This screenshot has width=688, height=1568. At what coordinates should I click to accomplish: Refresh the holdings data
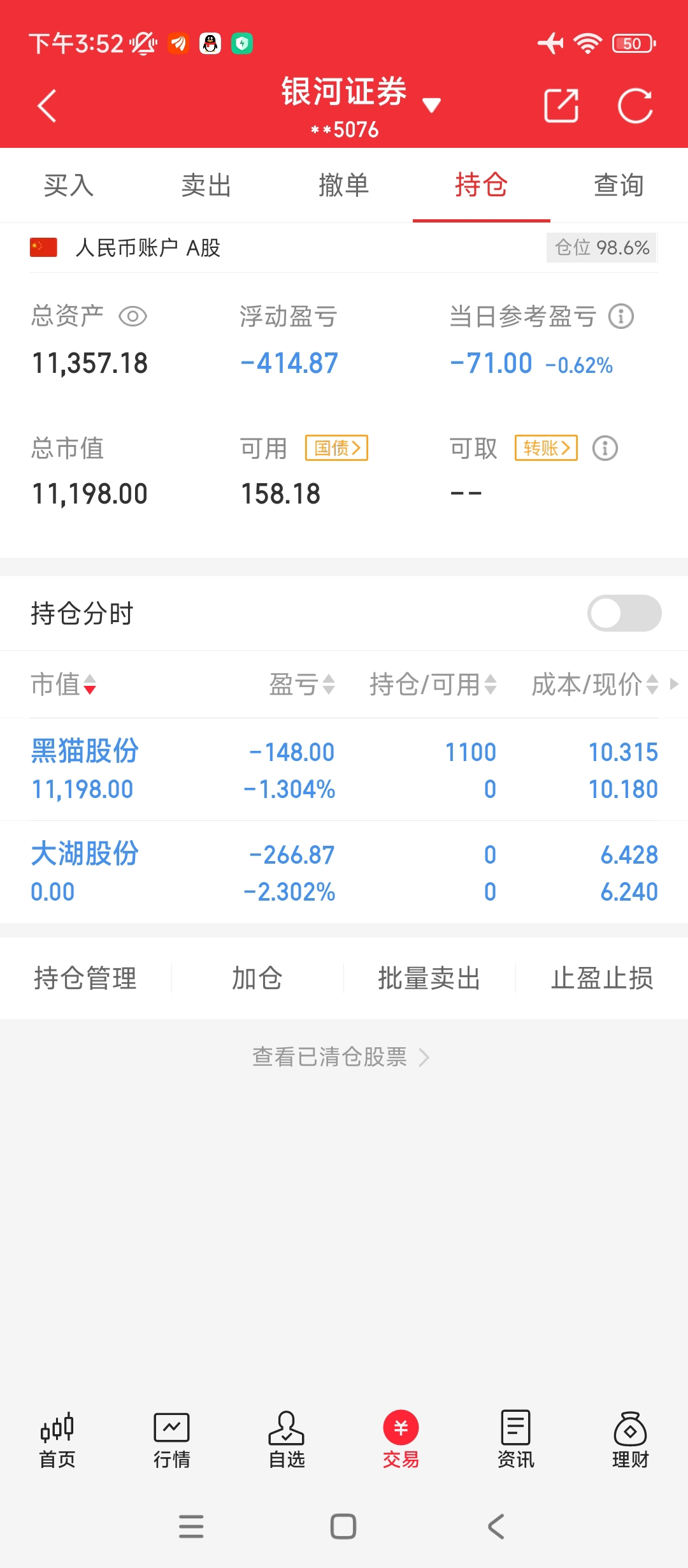point(635,106)
